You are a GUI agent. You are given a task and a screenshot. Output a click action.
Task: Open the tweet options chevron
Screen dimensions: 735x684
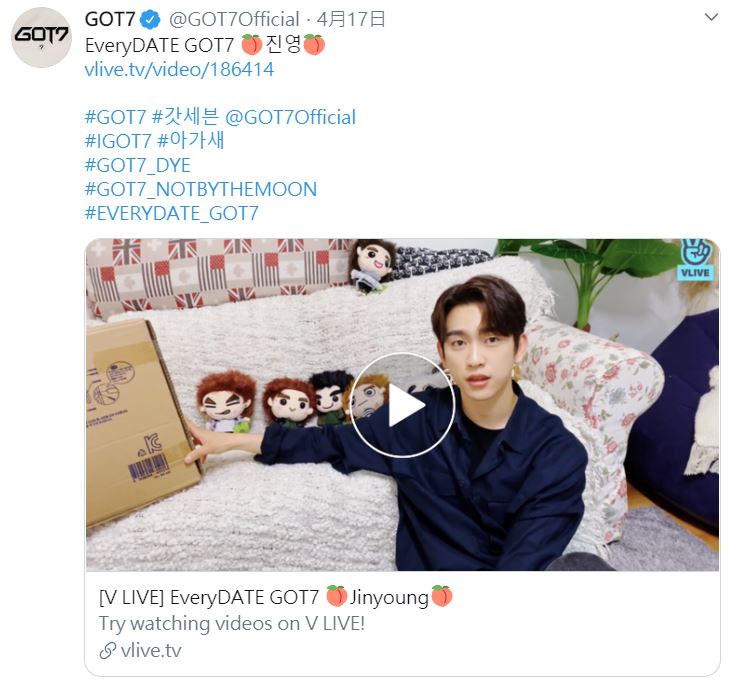point(712,17)
